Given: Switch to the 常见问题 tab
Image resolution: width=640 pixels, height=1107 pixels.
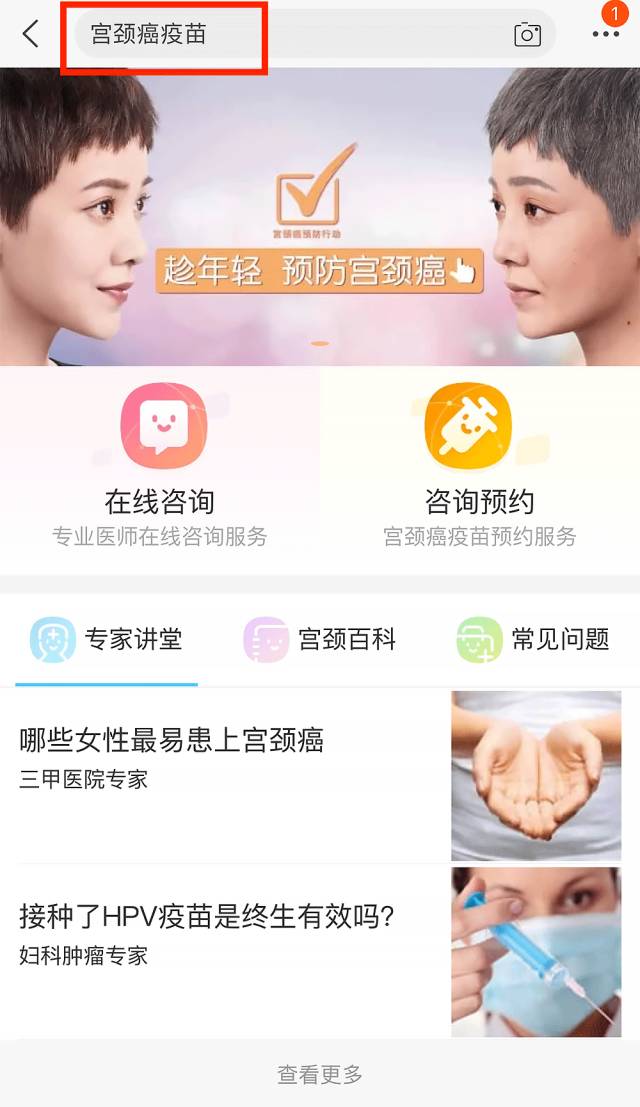Looking at the screenshot, I should (x=533, y=639).
